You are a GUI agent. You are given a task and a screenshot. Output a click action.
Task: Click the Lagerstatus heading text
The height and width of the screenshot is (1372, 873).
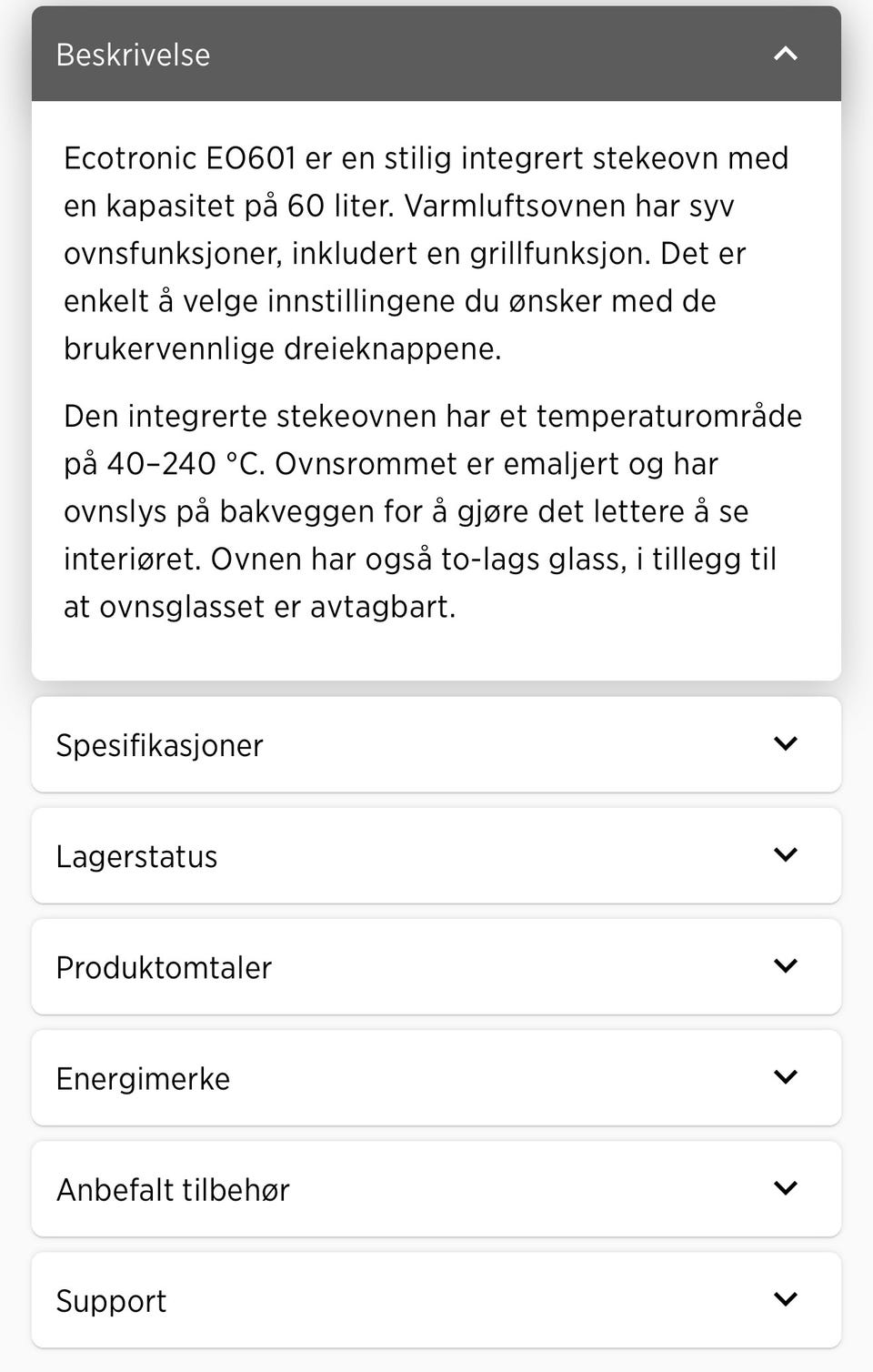tap(136, 854)
